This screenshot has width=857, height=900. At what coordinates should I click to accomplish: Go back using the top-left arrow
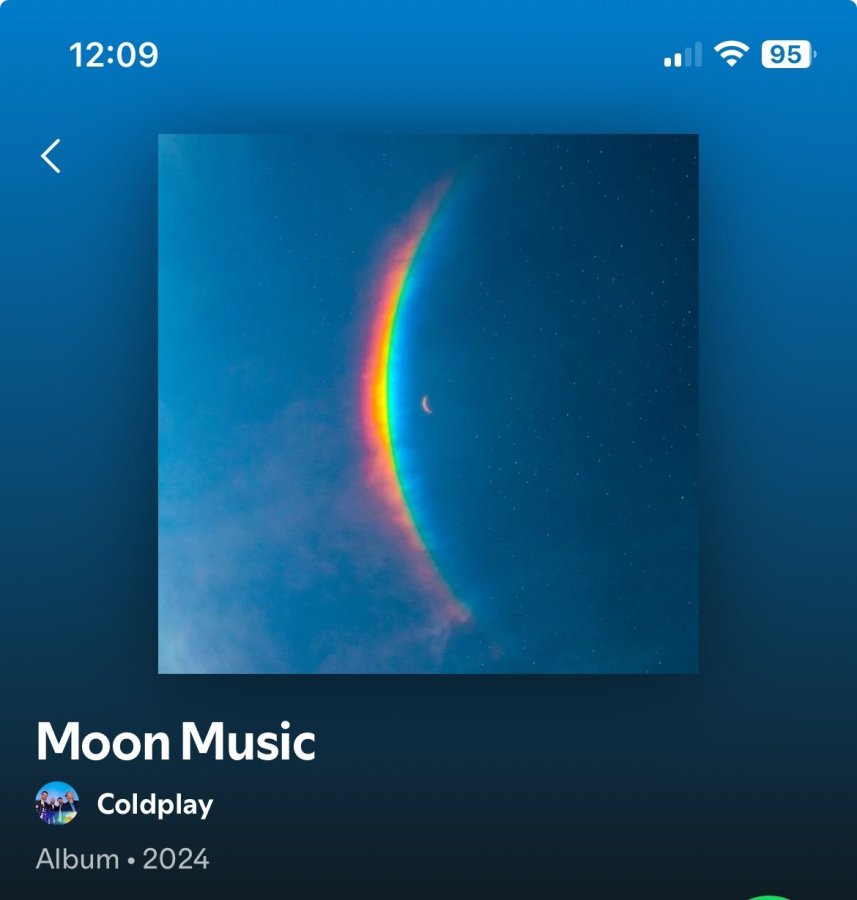coord(51,156)
